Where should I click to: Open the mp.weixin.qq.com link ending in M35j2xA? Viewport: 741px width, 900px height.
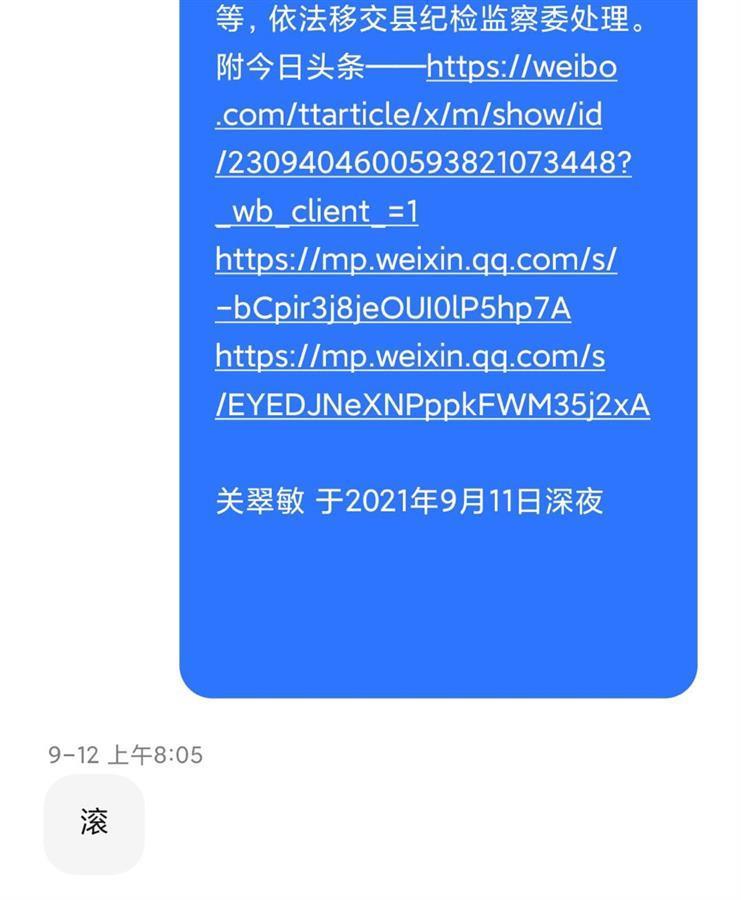click(x=409, y=357)
